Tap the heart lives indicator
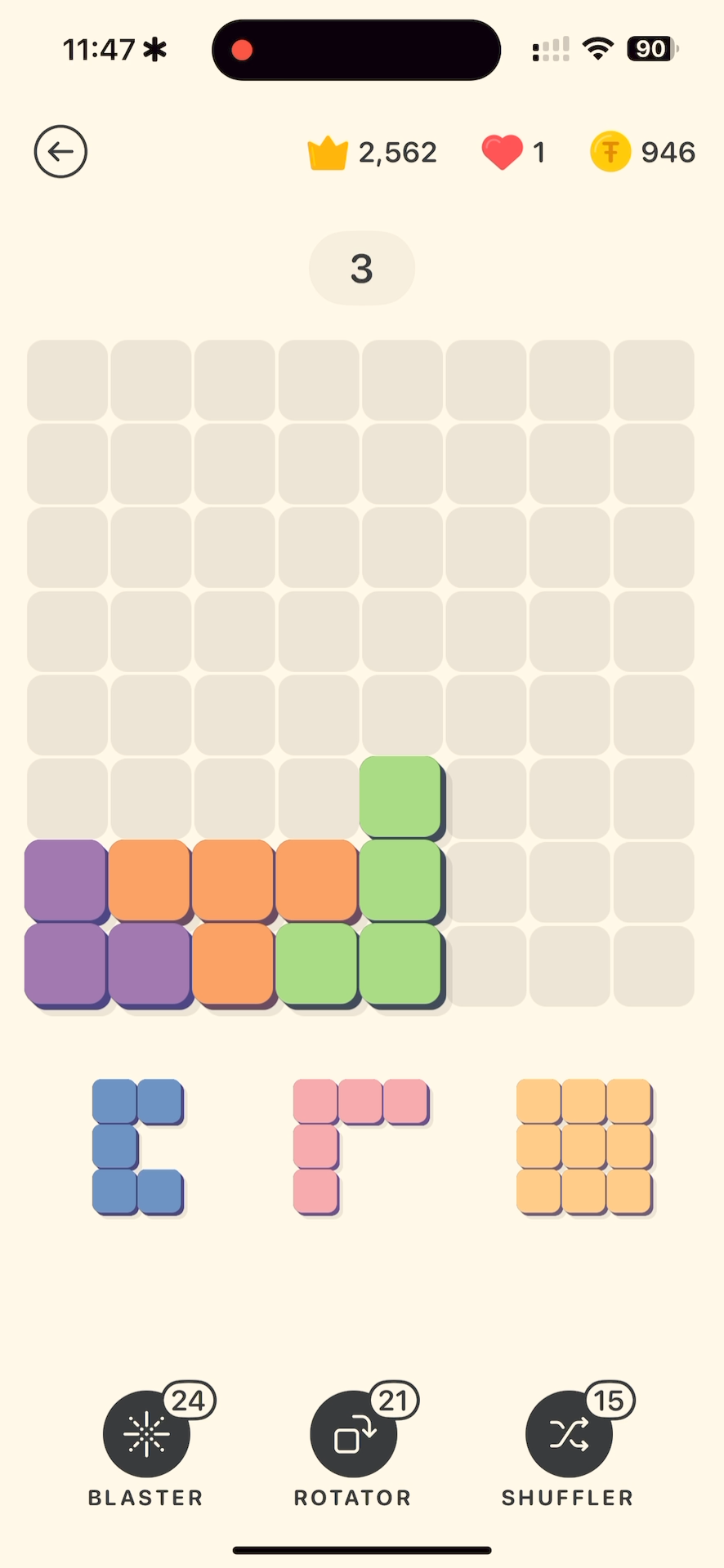 512,152
